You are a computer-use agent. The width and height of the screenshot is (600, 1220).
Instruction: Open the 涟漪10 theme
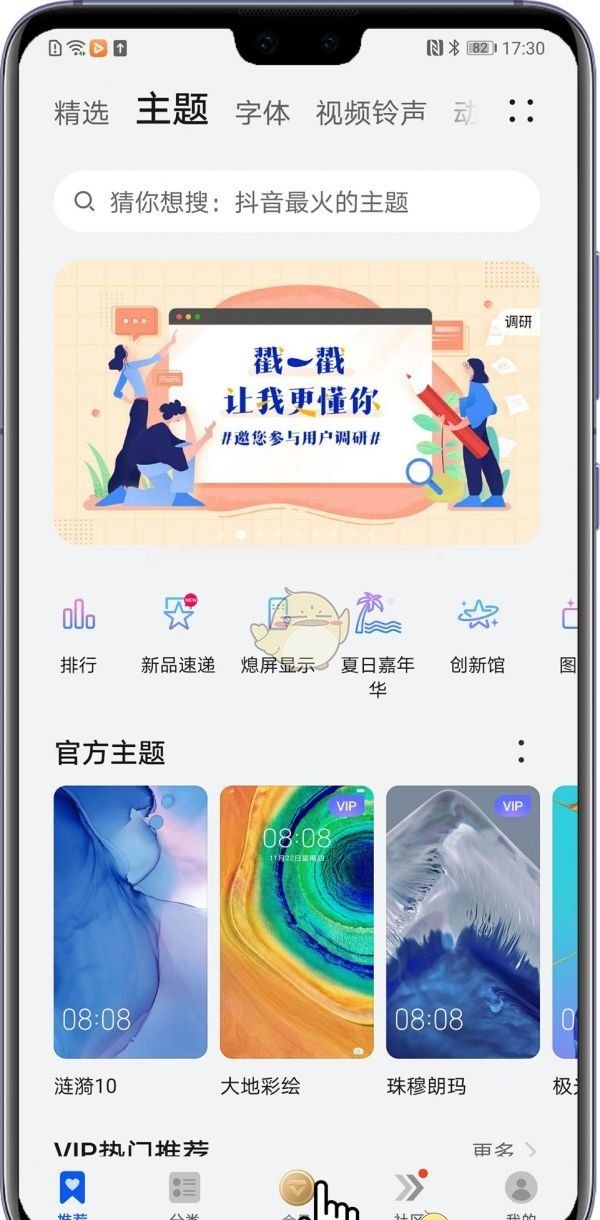130,922
